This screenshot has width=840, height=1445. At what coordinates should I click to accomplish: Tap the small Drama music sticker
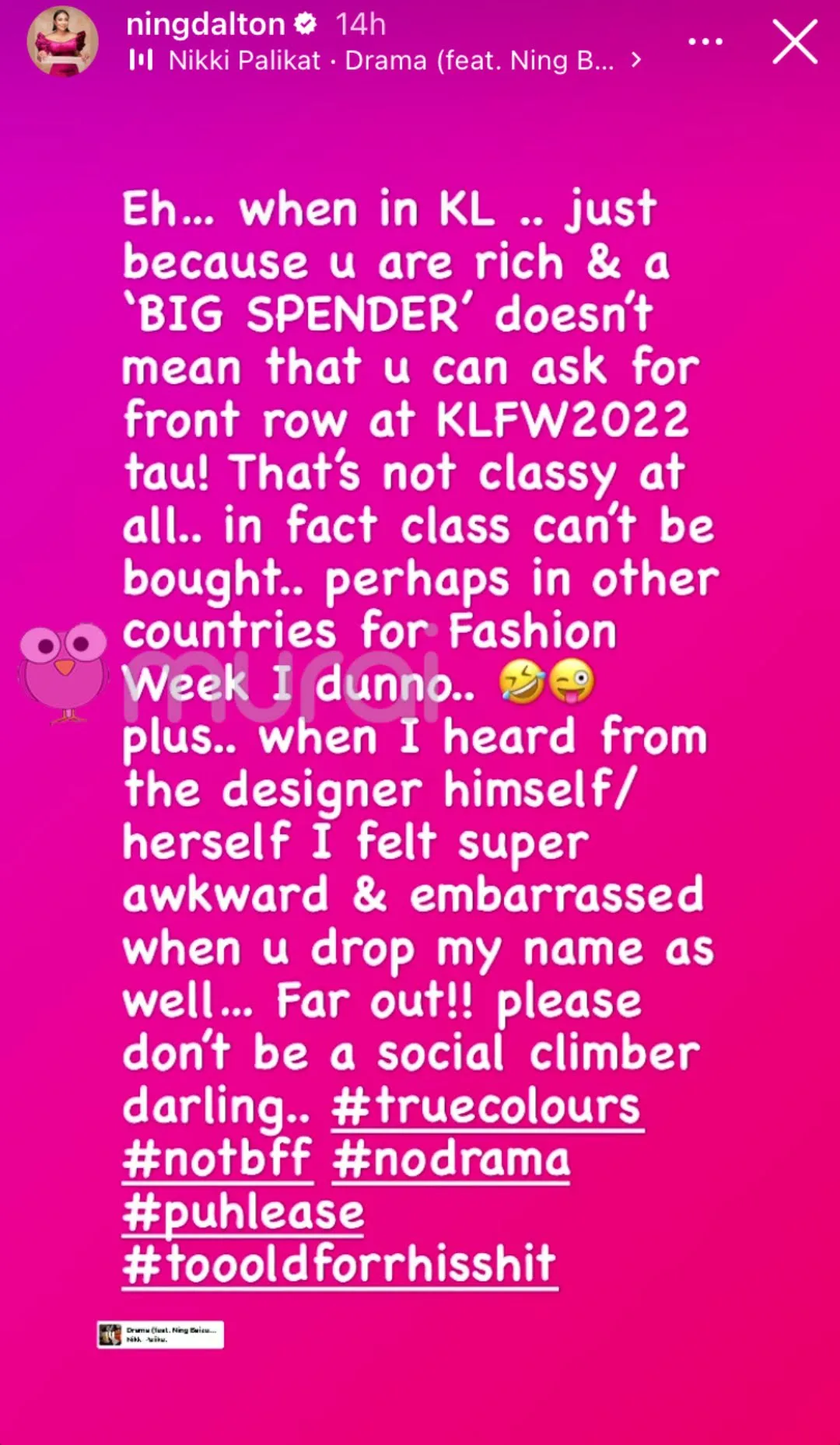click(x=160, y=1334)
